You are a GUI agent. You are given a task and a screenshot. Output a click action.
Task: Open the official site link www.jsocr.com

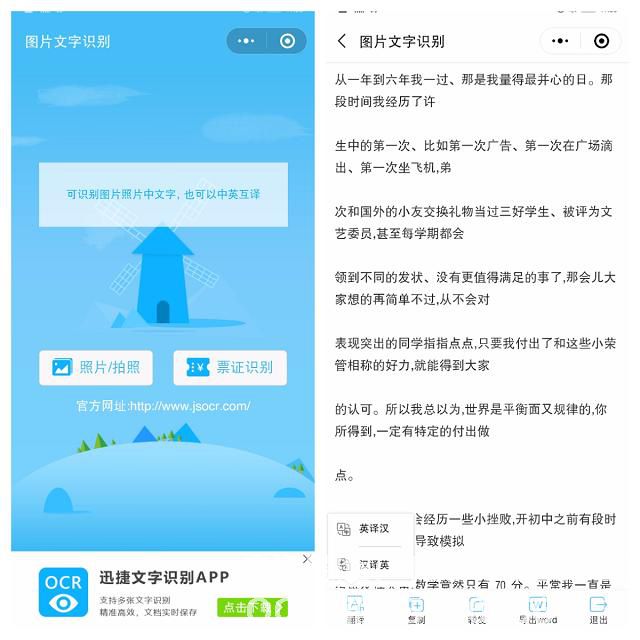[x=164, y=406]
